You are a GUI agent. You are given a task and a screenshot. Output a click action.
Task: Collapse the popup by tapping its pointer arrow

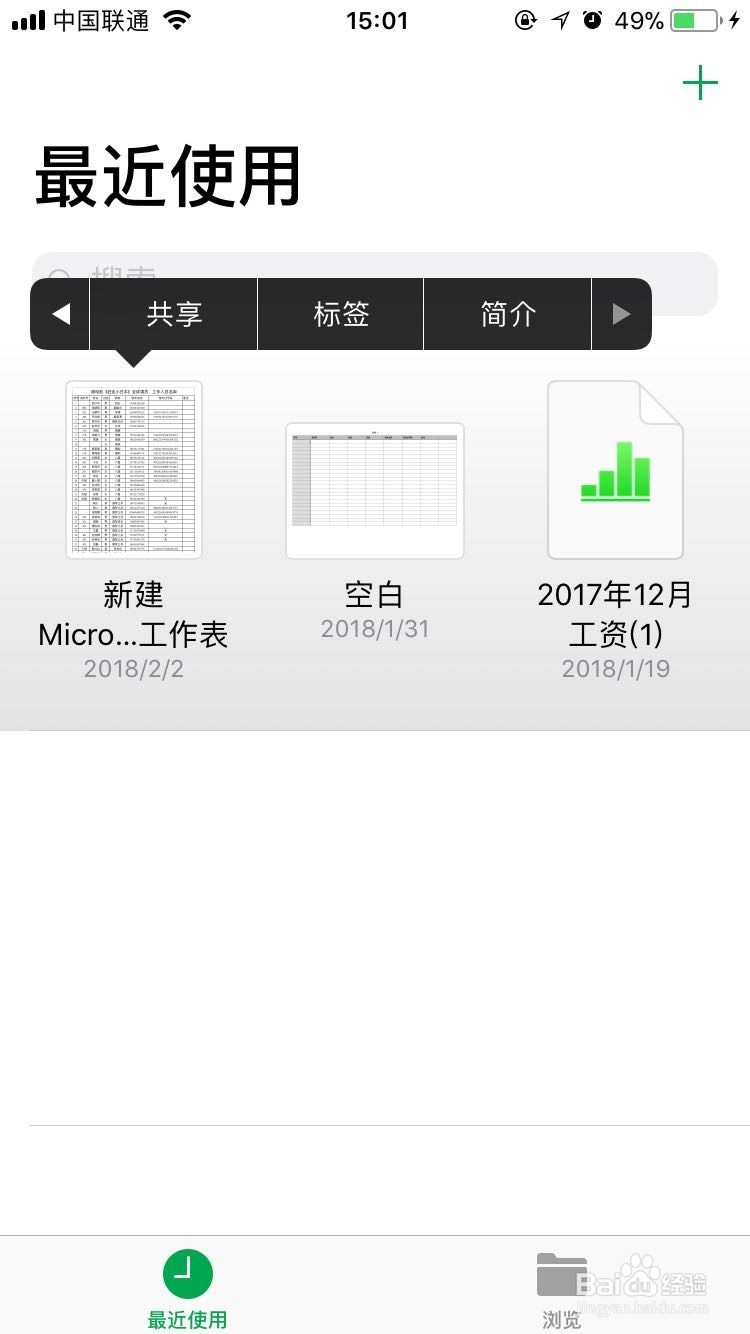[x=133, y=357]
